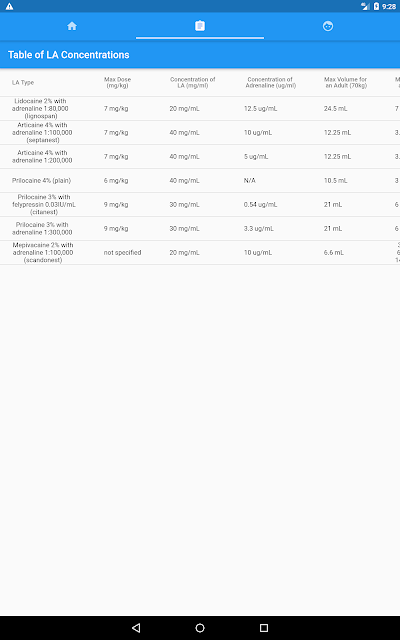Switch to the home tab
This screenshot has height=640, width=400.
(72, 26)
